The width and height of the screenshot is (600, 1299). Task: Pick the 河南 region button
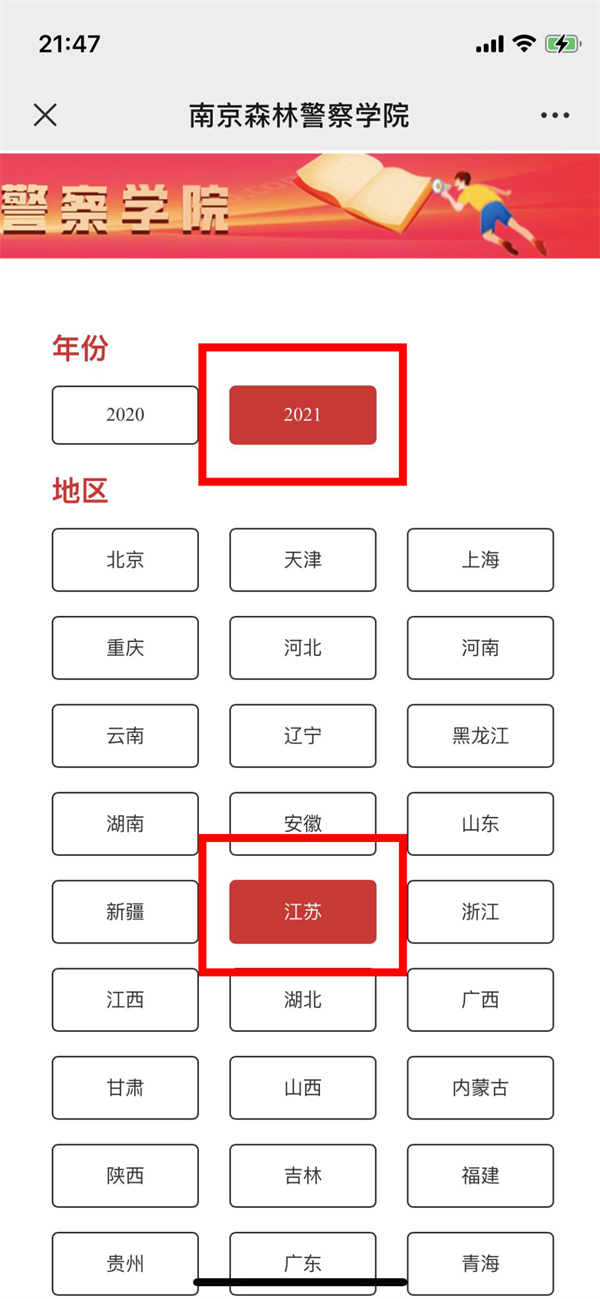480,648
